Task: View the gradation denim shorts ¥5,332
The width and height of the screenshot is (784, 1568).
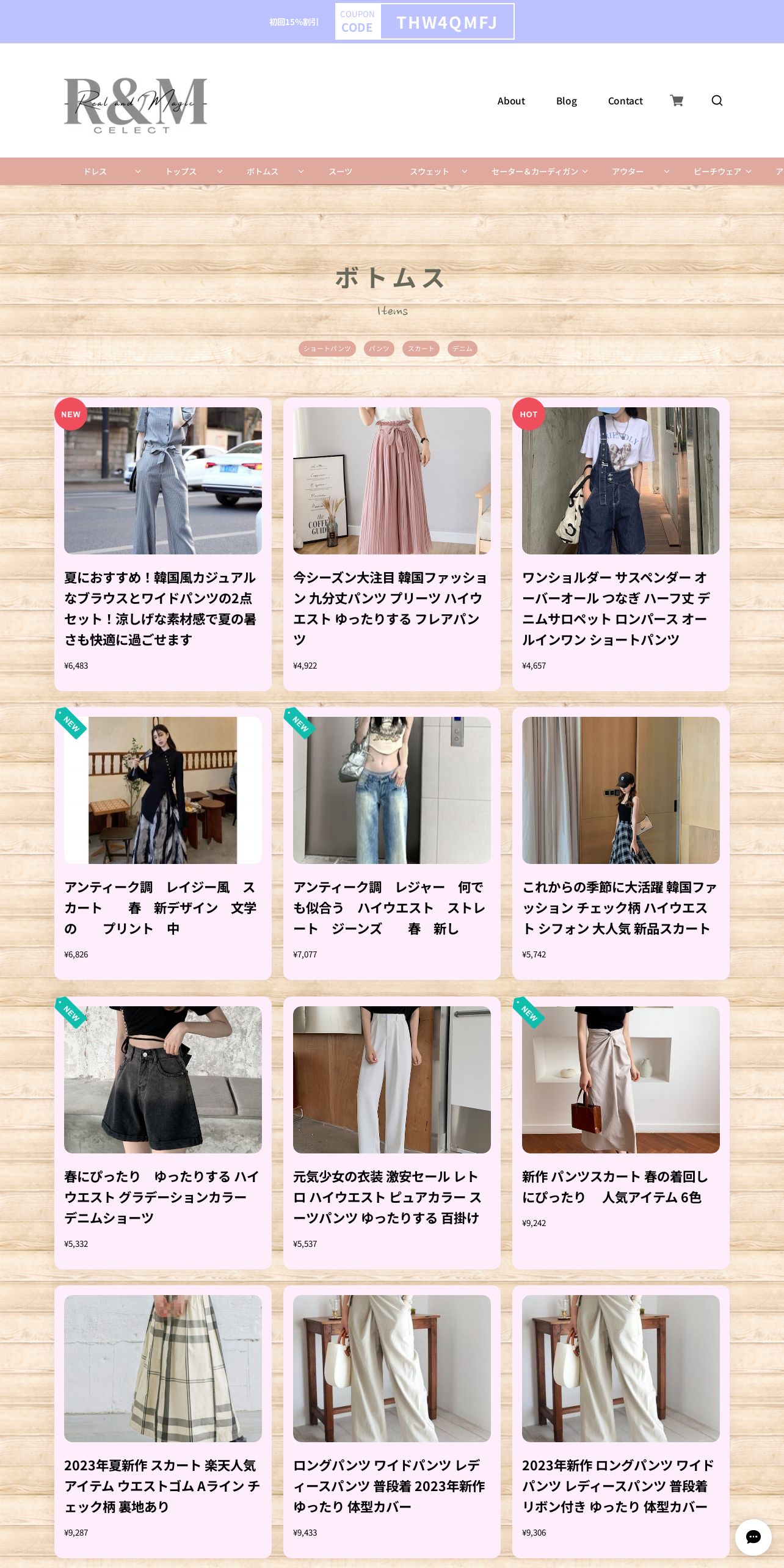Action: coord(163,1133)
